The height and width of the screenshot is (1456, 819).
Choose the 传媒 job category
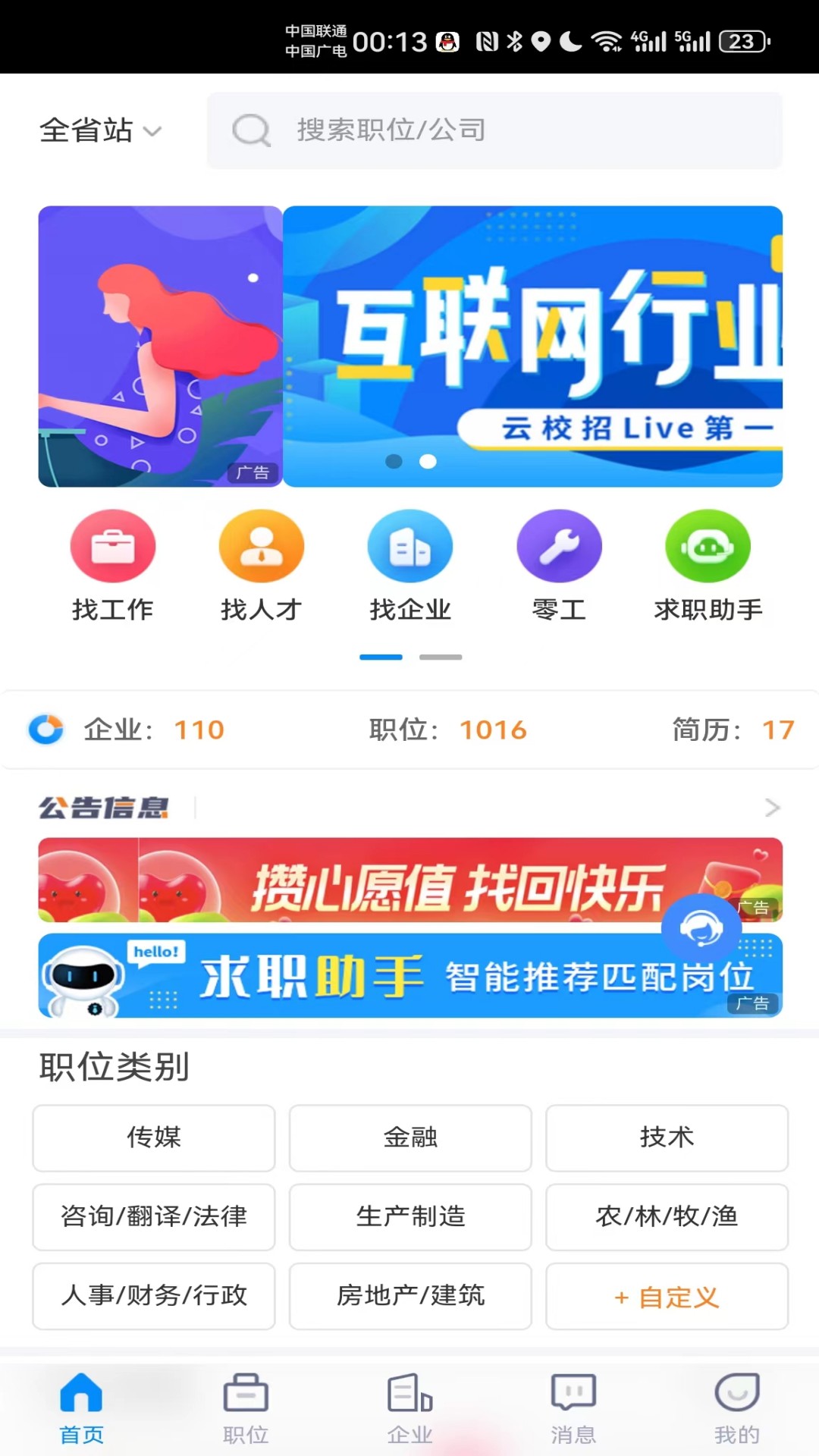(154, 1137)
